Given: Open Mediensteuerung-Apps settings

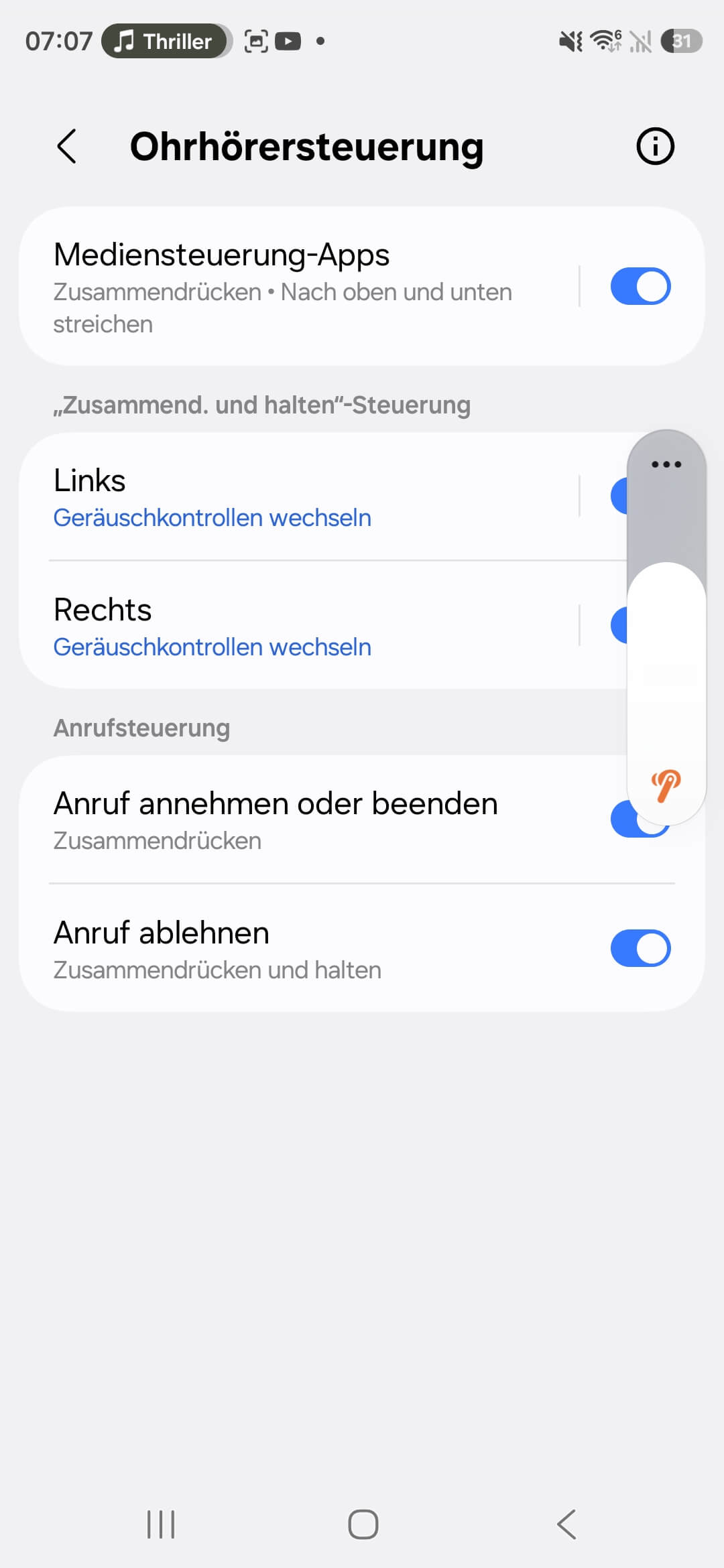Looking at the screenshot, I should 295,286.
